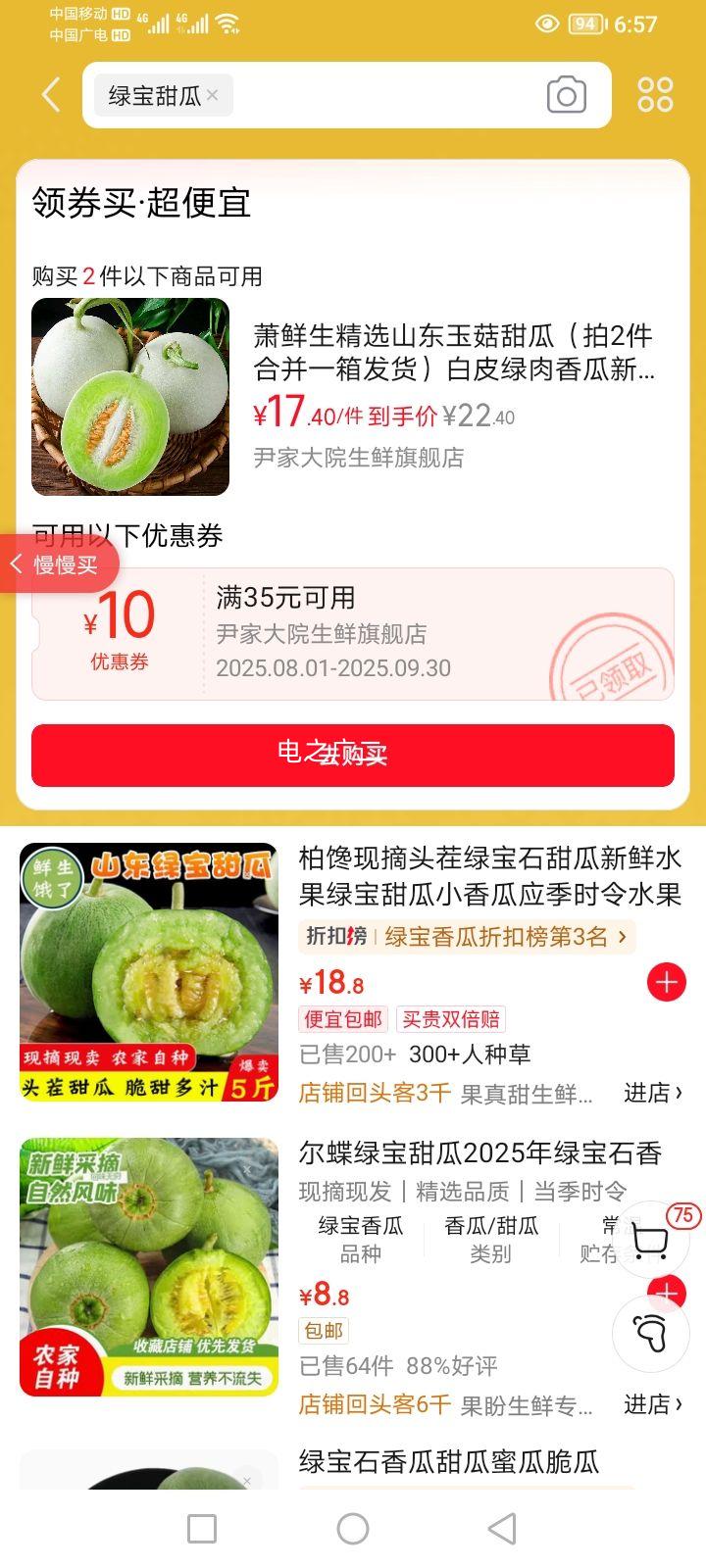Open the camera search icon
Image resolution: width=706 pixels, height=1568 pixels.
click(x=566, y=94)
